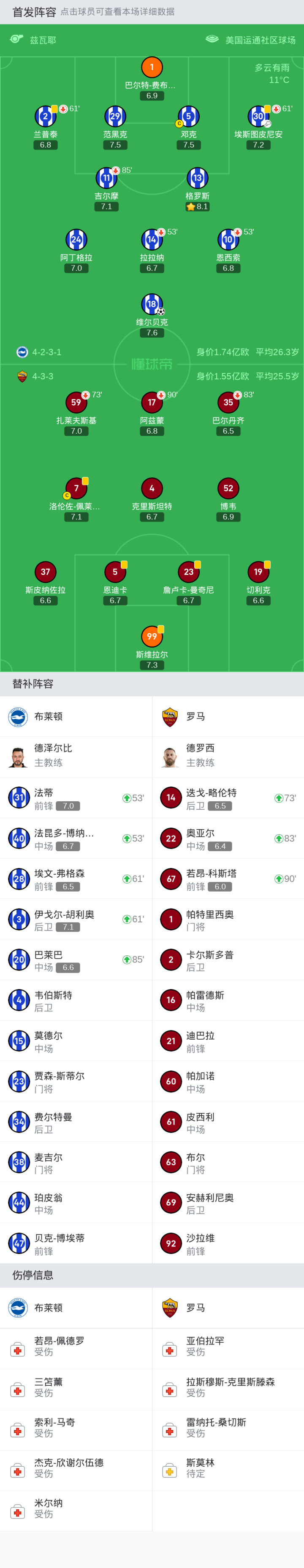View 拉拉纳's match statistics
Image resolution: width=304 pixels, height=1568 pixels.
pyautogui.click(x=152, y=240)
